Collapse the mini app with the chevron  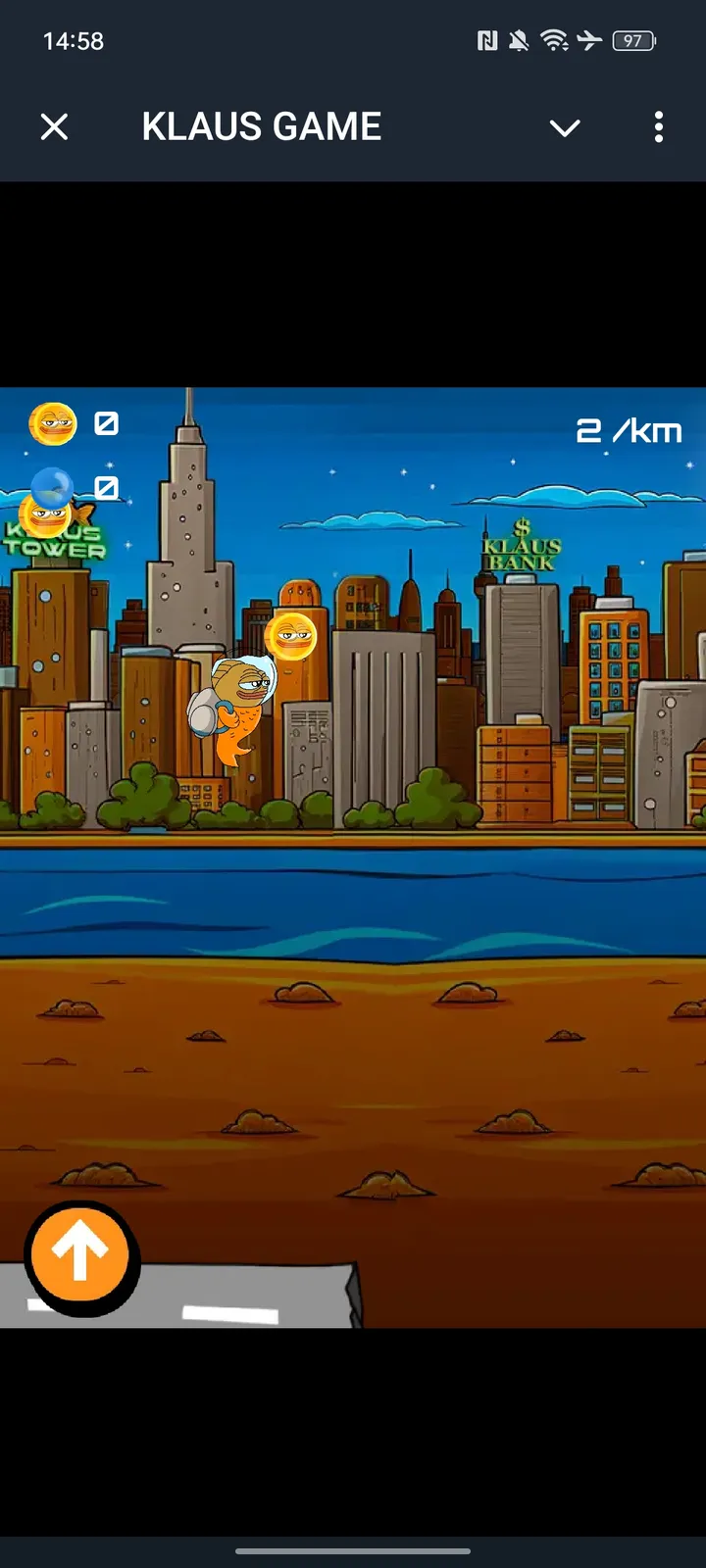[x=565, y=128]
